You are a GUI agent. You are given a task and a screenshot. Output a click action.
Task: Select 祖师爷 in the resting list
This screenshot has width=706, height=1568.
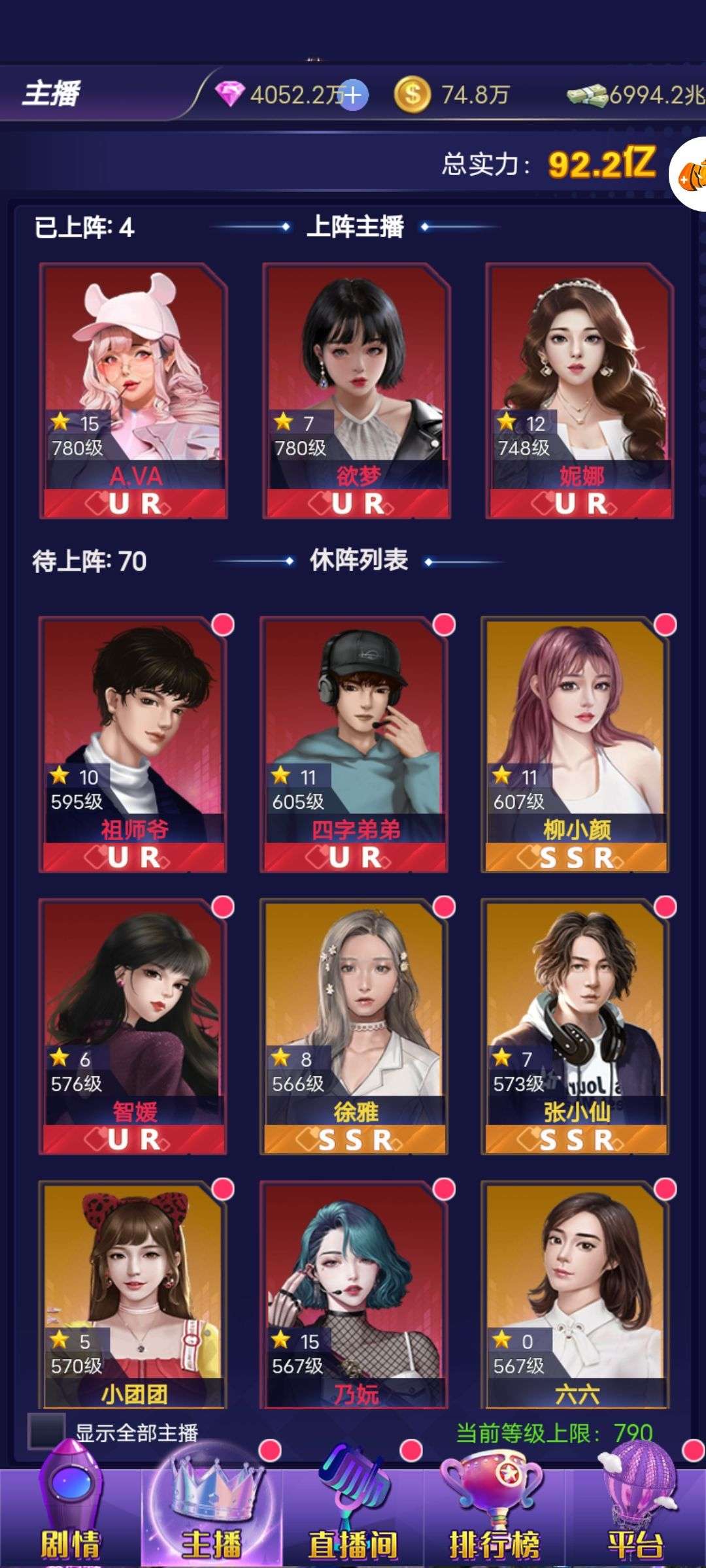[x=133, y=745]
